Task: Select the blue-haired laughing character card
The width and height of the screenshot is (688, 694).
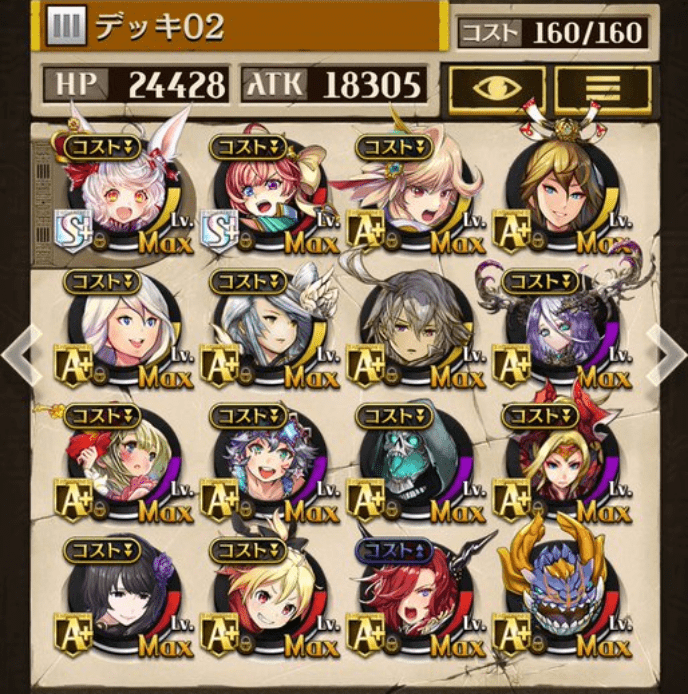Action: pos(265,462)
